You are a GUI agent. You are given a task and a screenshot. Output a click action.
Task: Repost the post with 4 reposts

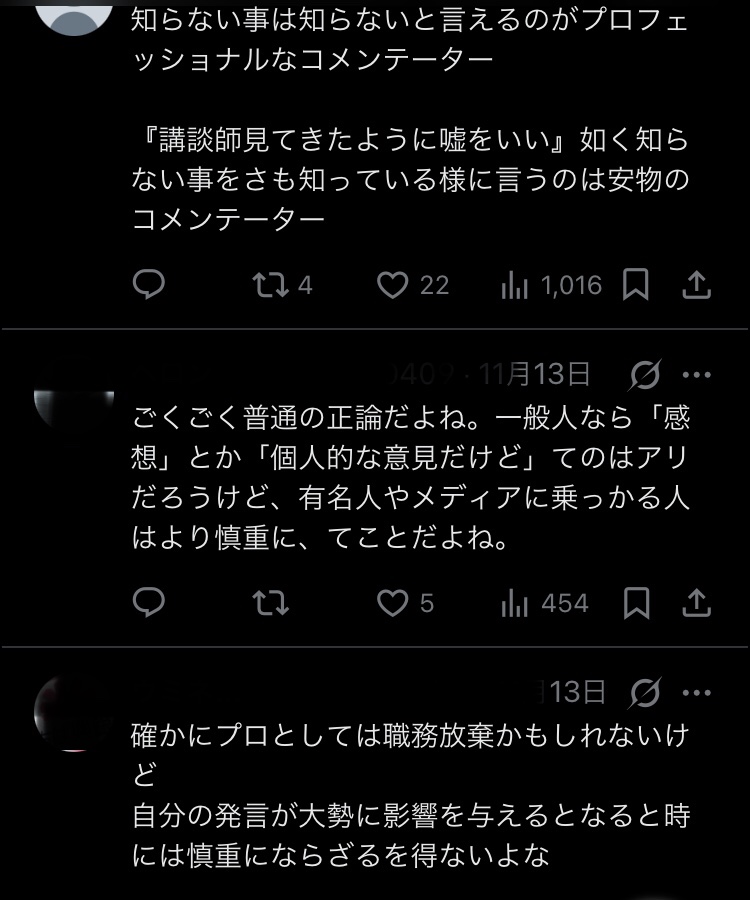pyautogui.click(x=270, y=285)
